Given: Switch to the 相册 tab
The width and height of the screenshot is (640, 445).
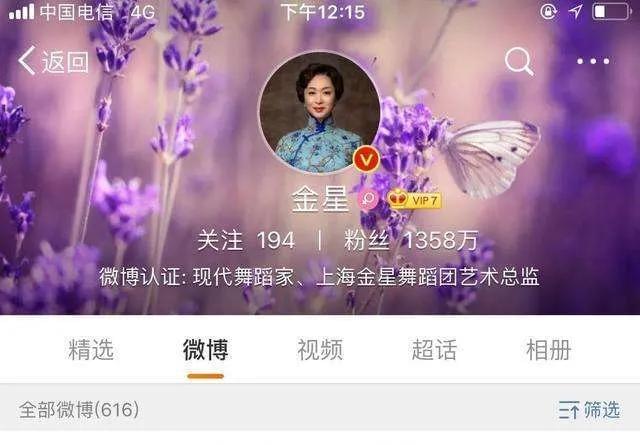Looking at the screenshot, I should 548,349.
